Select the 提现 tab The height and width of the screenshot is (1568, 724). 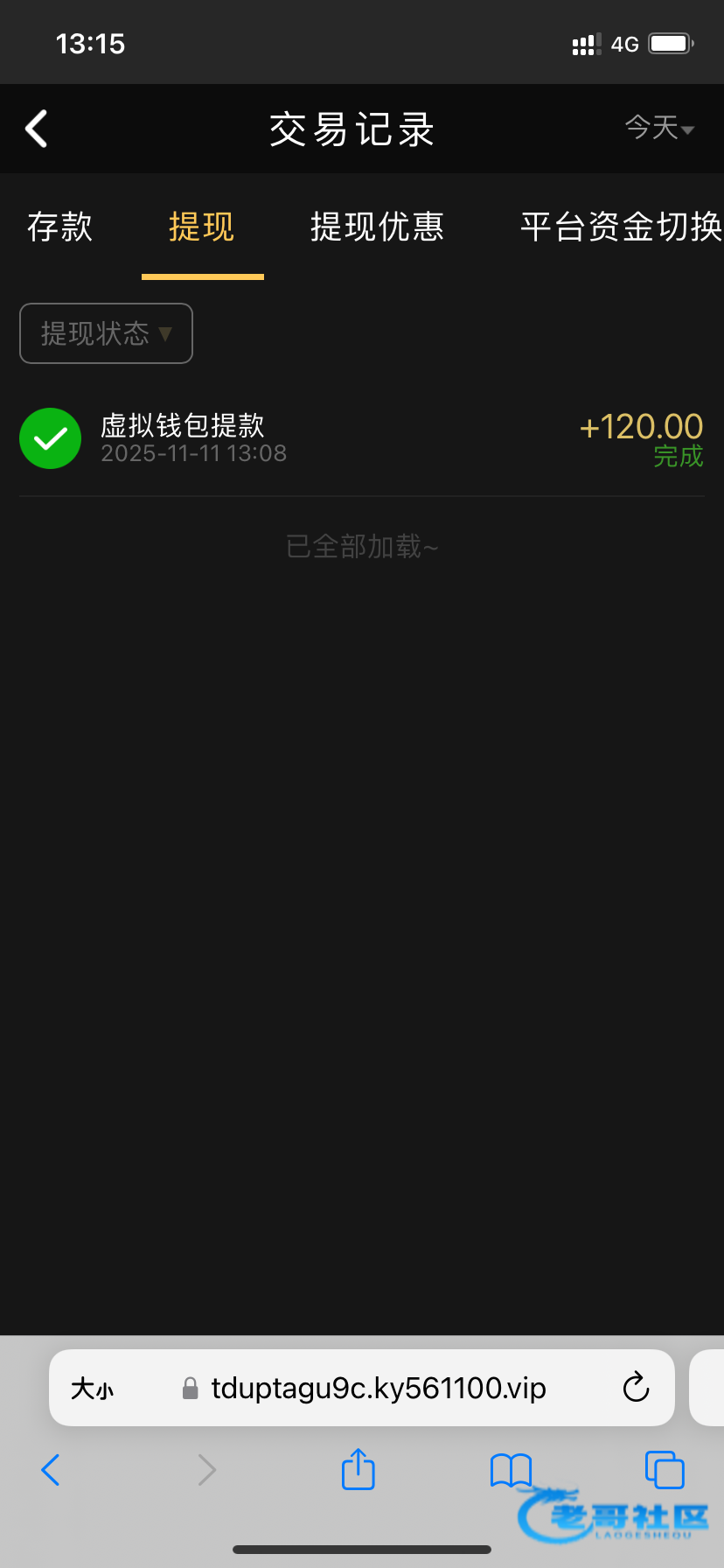click(202, 227)
